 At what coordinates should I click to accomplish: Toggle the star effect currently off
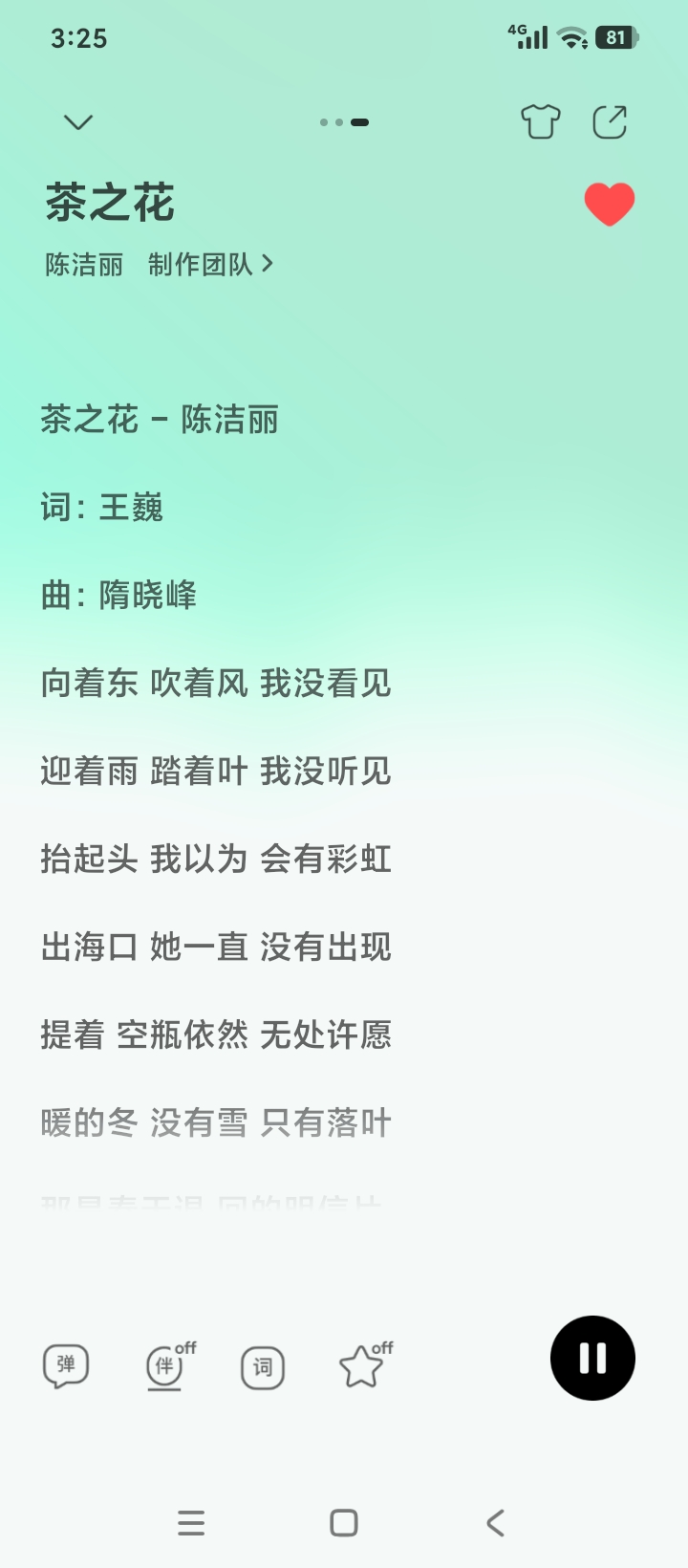click(365, 1365)
